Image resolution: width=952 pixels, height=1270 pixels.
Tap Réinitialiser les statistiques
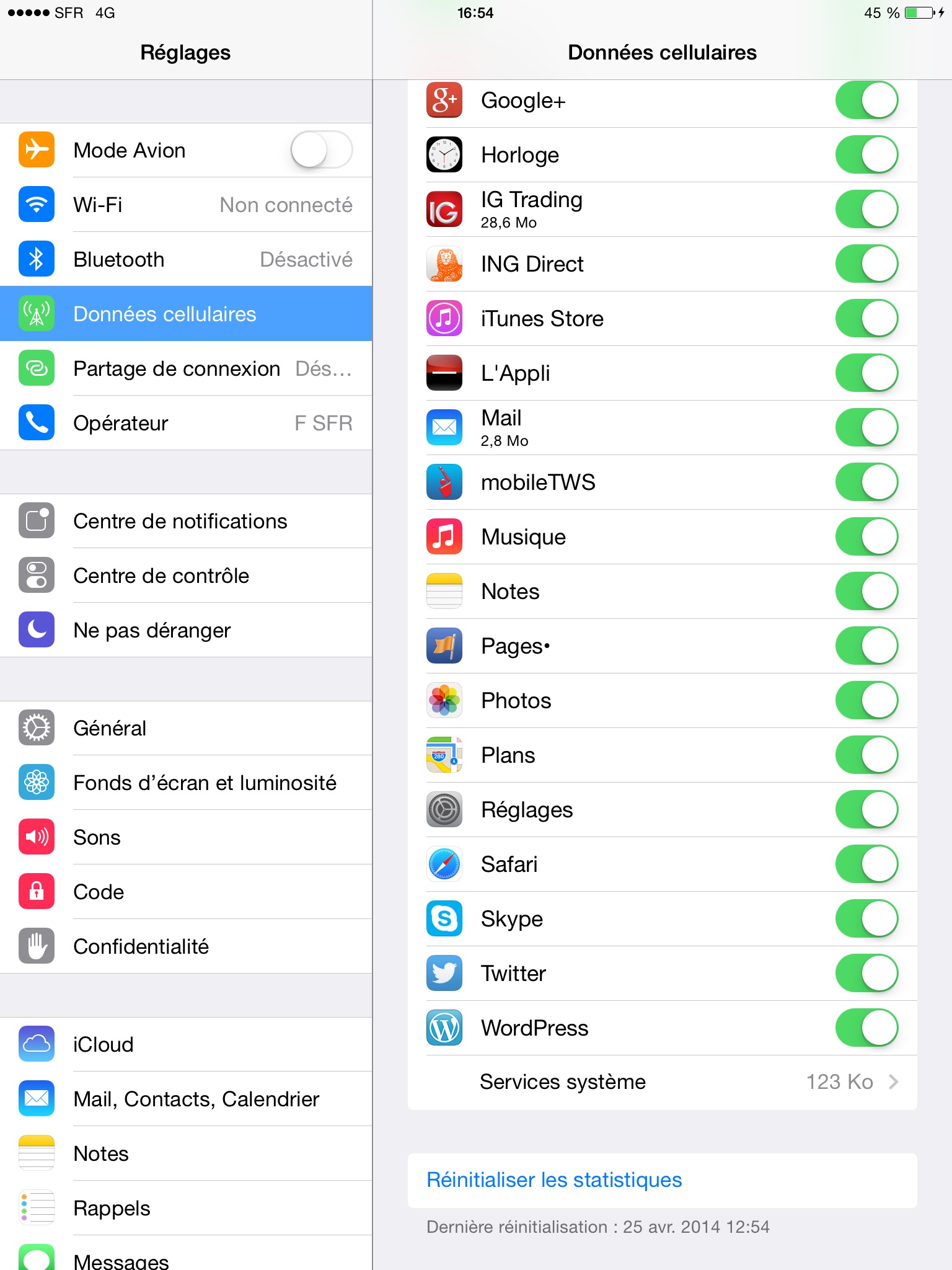click(x=554, y=1179)
